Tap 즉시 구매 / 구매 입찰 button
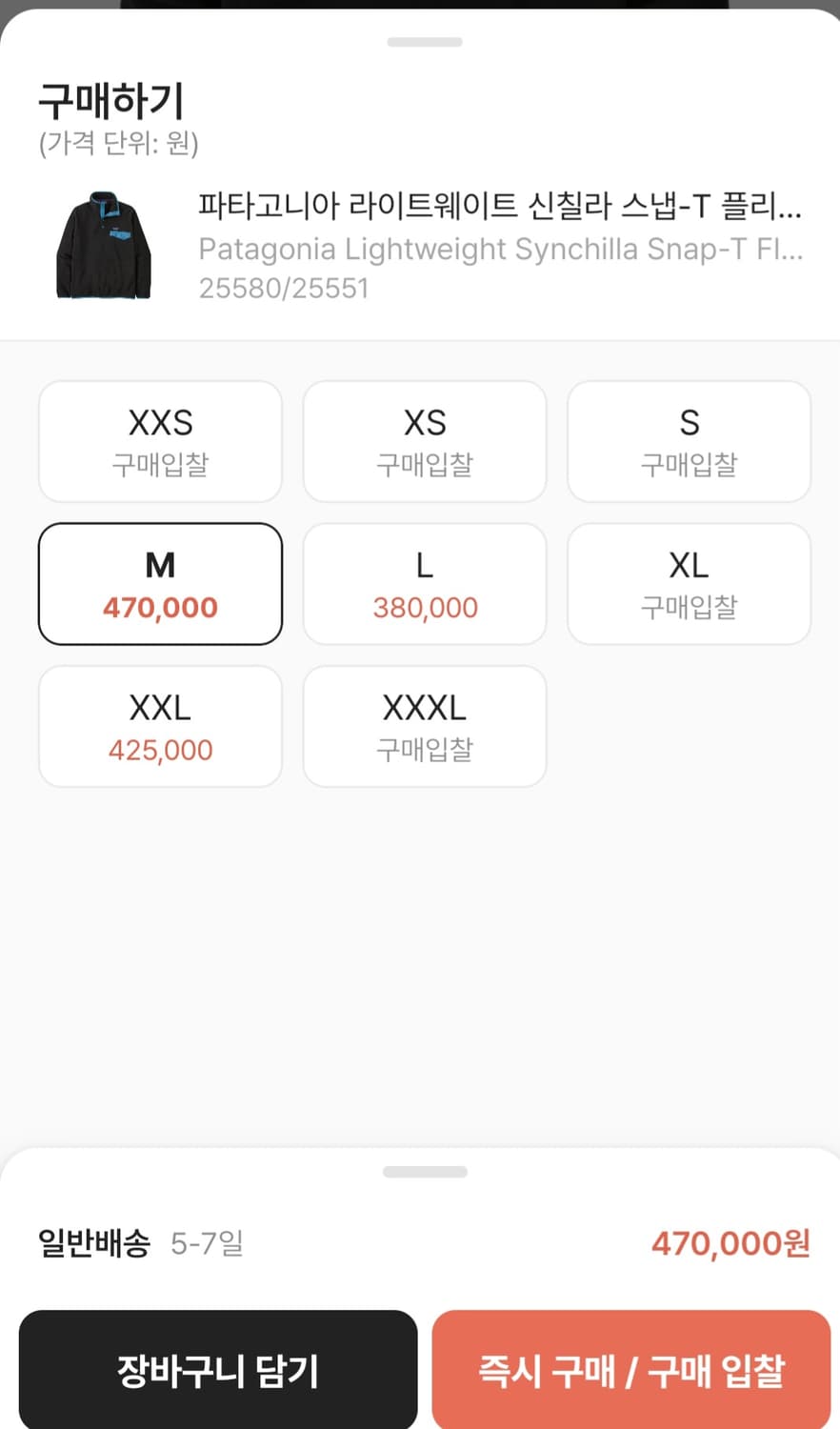 click(630, 1369)
